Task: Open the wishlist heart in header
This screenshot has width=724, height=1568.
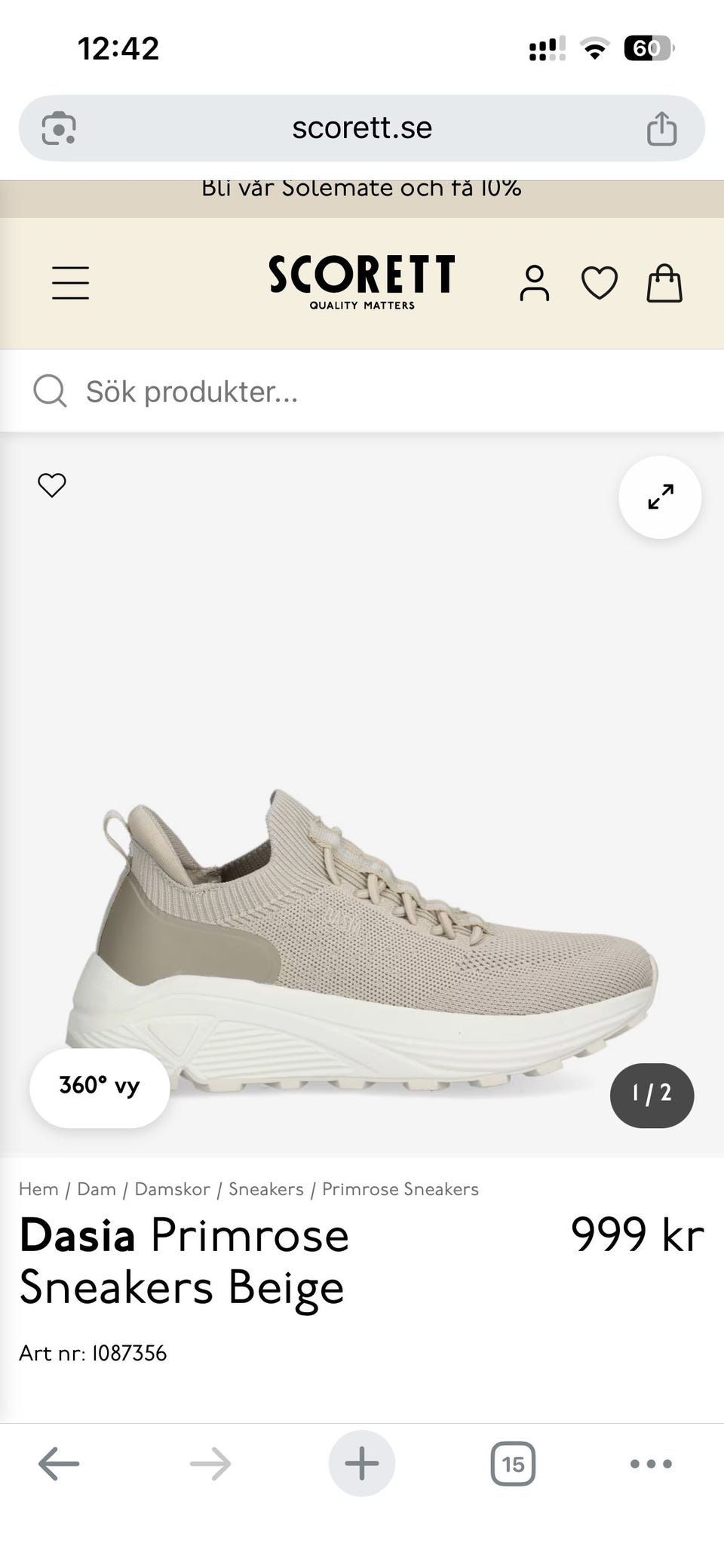Action: point(600,284)
